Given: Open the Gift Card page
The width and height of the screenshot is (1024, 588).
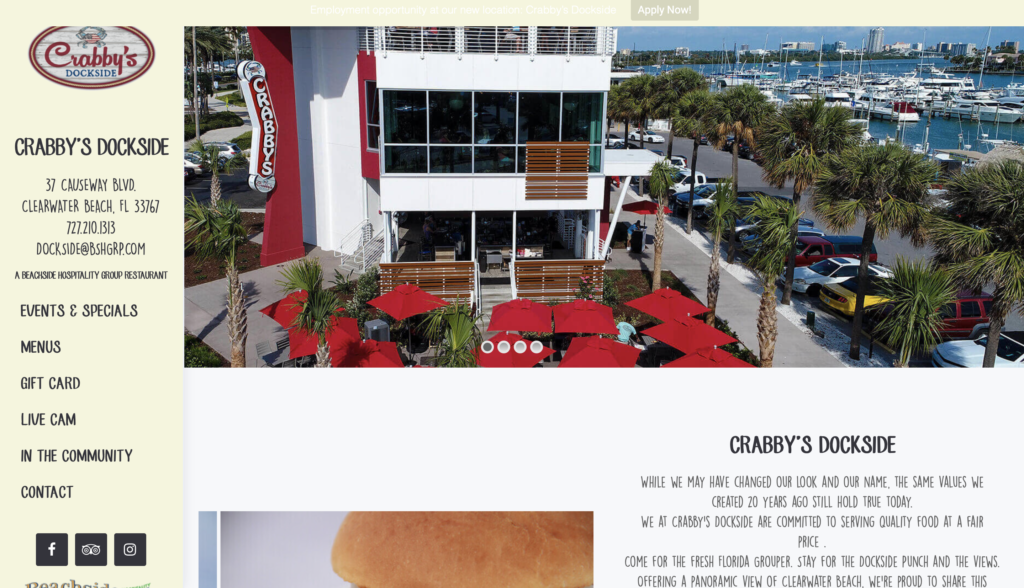Looking at the screenshot, I should click(x=50, y=383).
